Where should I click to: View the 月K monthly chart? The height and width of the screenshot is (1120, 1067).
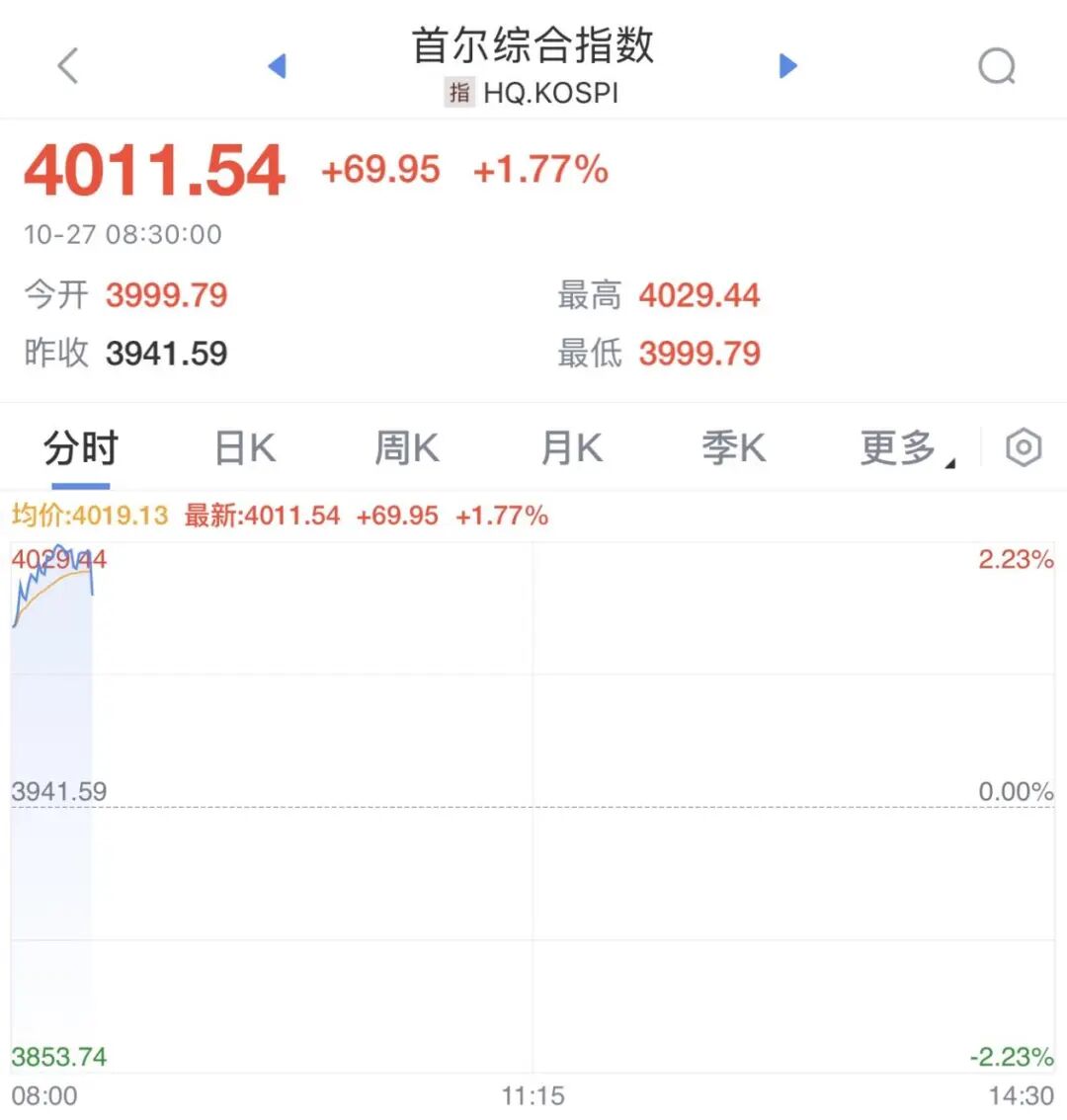pyautogui.click(x=571, y=449)
